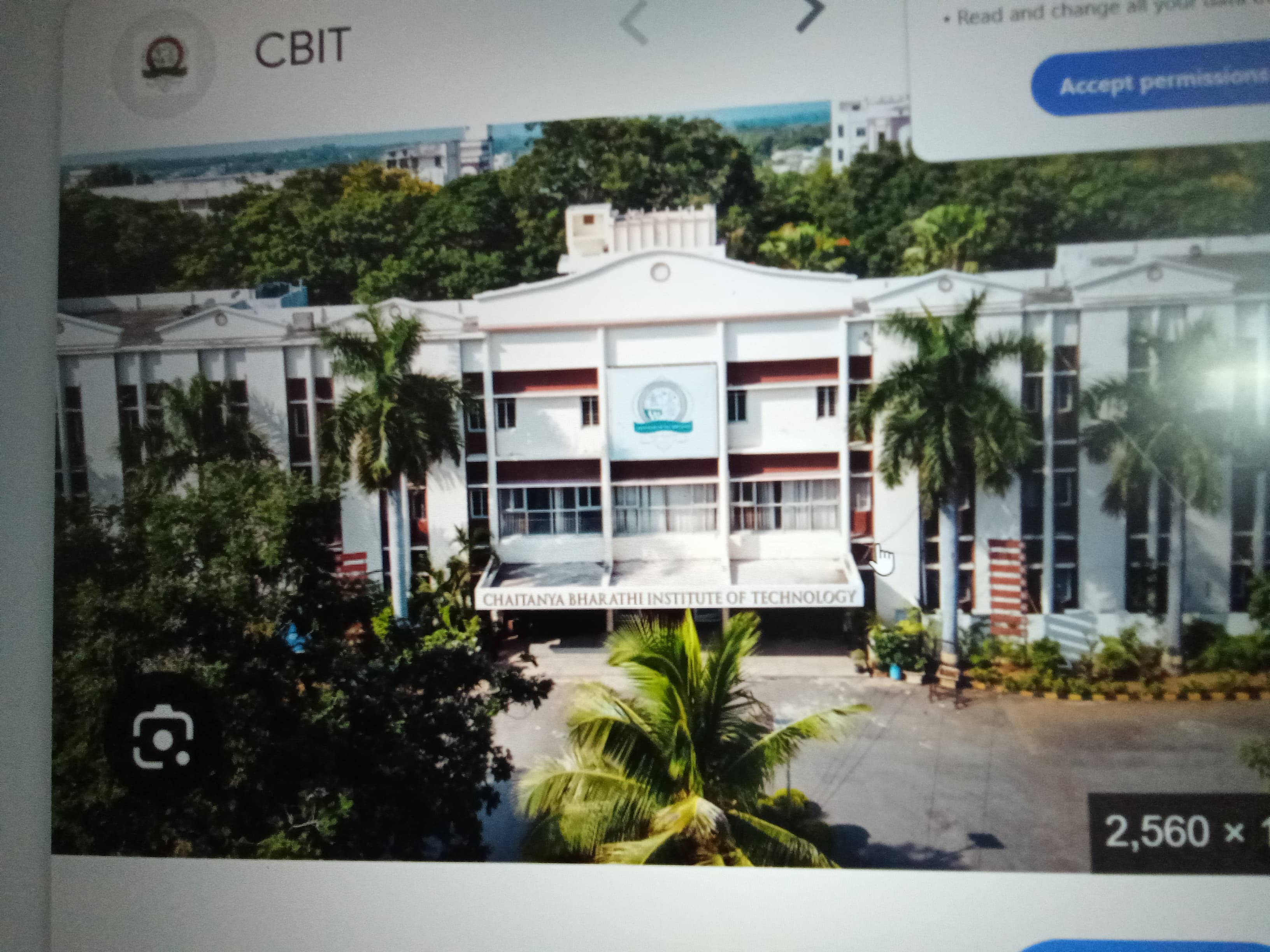This screenshot has height=952, width=1270.
Task: Open the CBIT campus building image
Action: [660, 488]
